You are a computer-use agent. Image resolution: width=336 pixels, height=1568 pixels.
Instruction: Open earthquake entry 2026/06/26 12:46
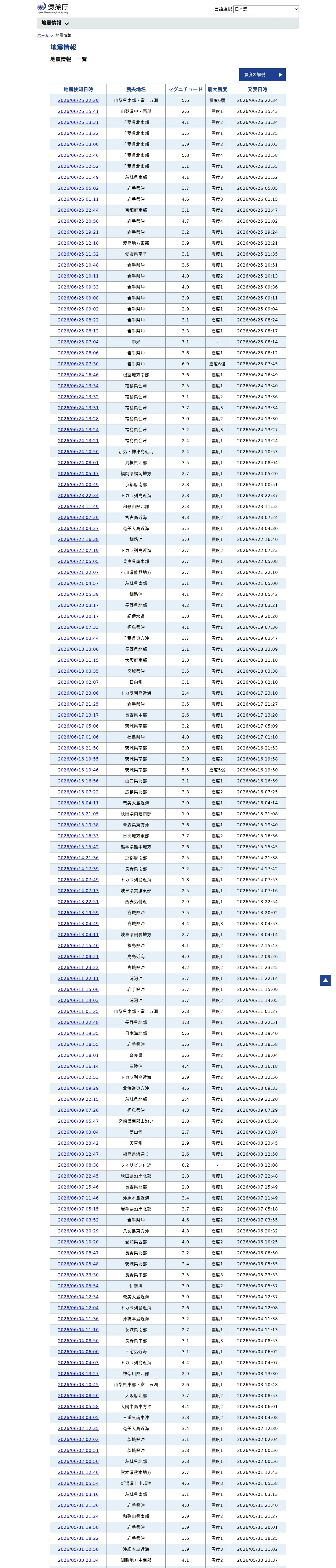tap(78, 155)
